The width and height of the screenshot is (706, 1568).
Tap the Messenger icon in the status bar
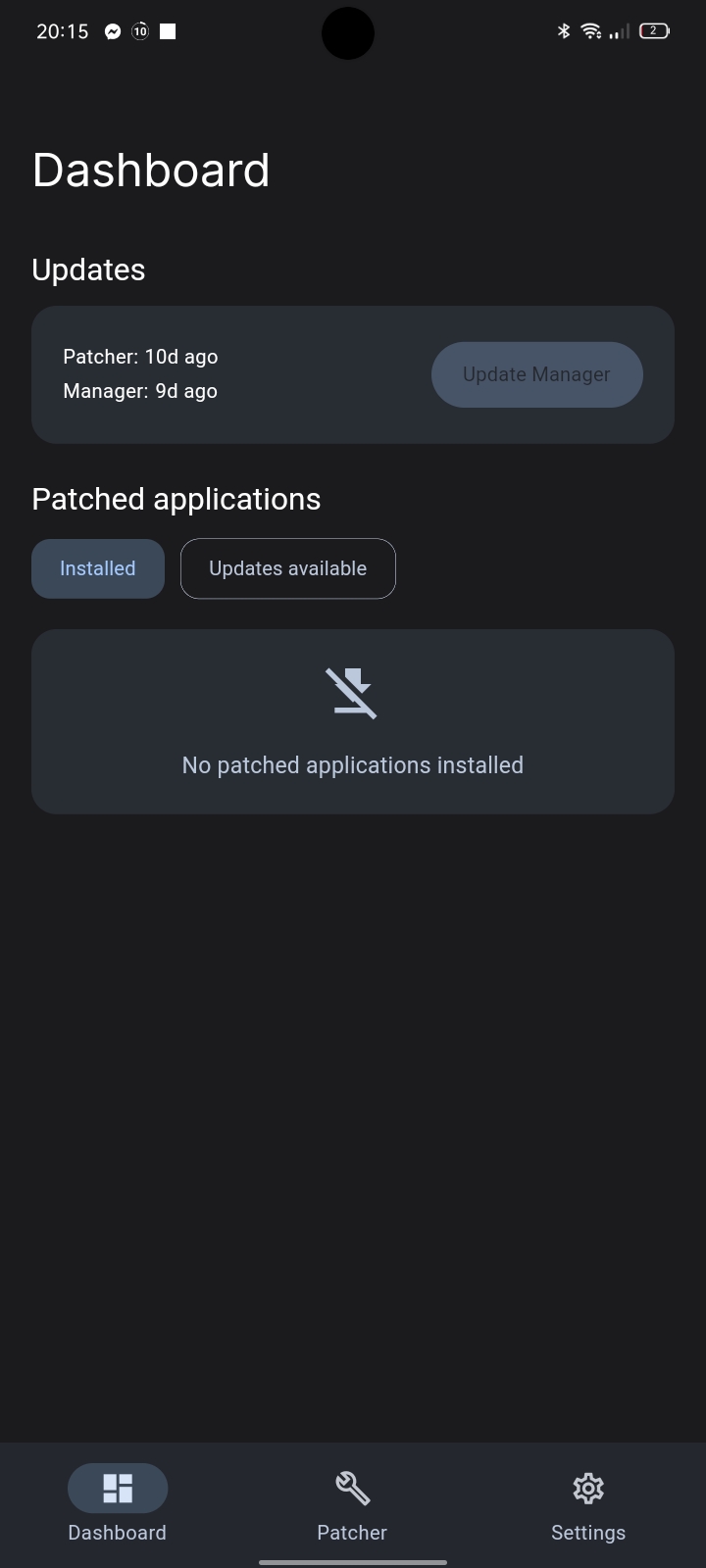(x=112, y=30)
